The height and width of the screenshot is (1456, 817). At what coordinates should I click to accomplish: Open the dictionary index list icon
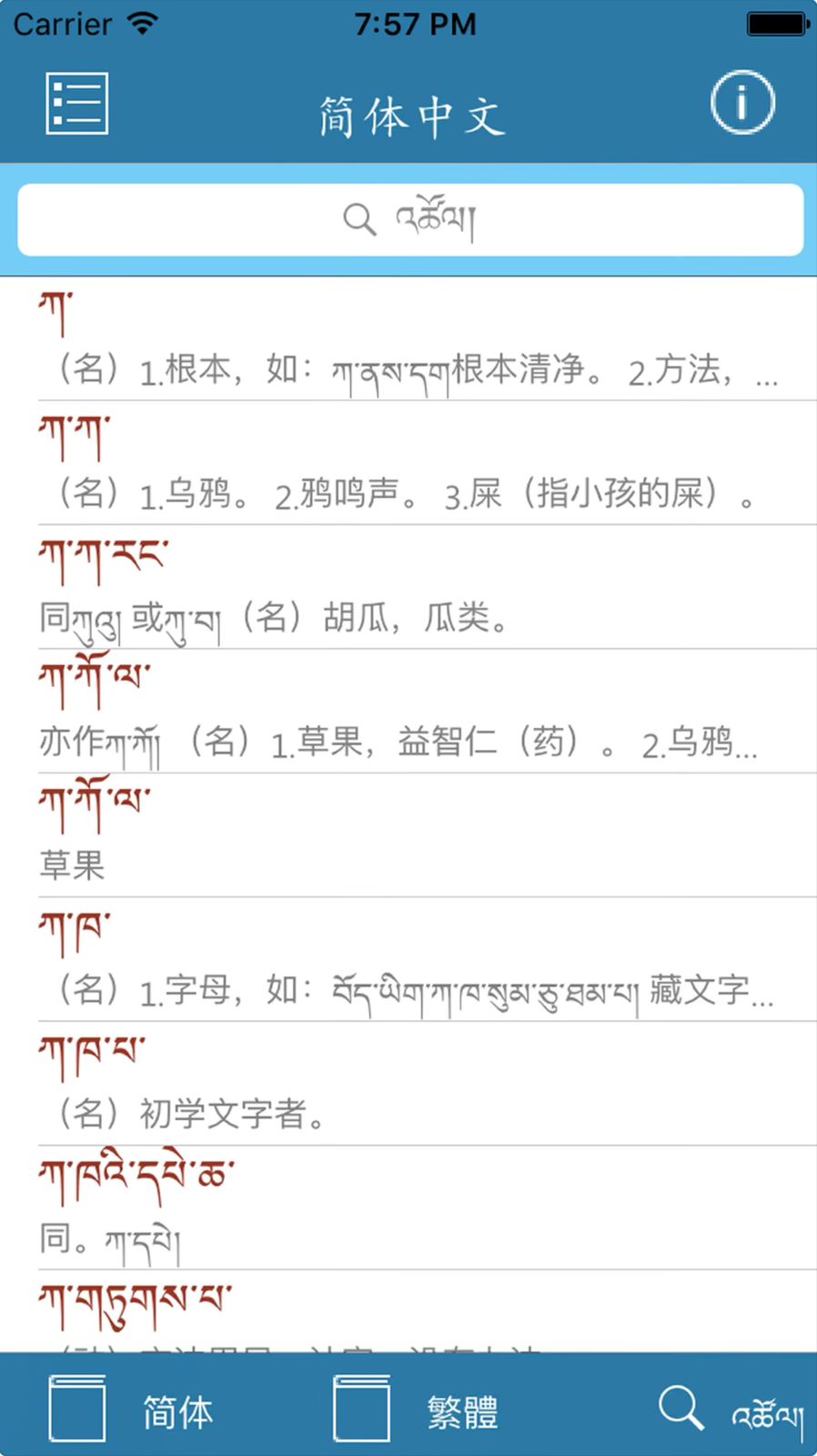point(76,103)
